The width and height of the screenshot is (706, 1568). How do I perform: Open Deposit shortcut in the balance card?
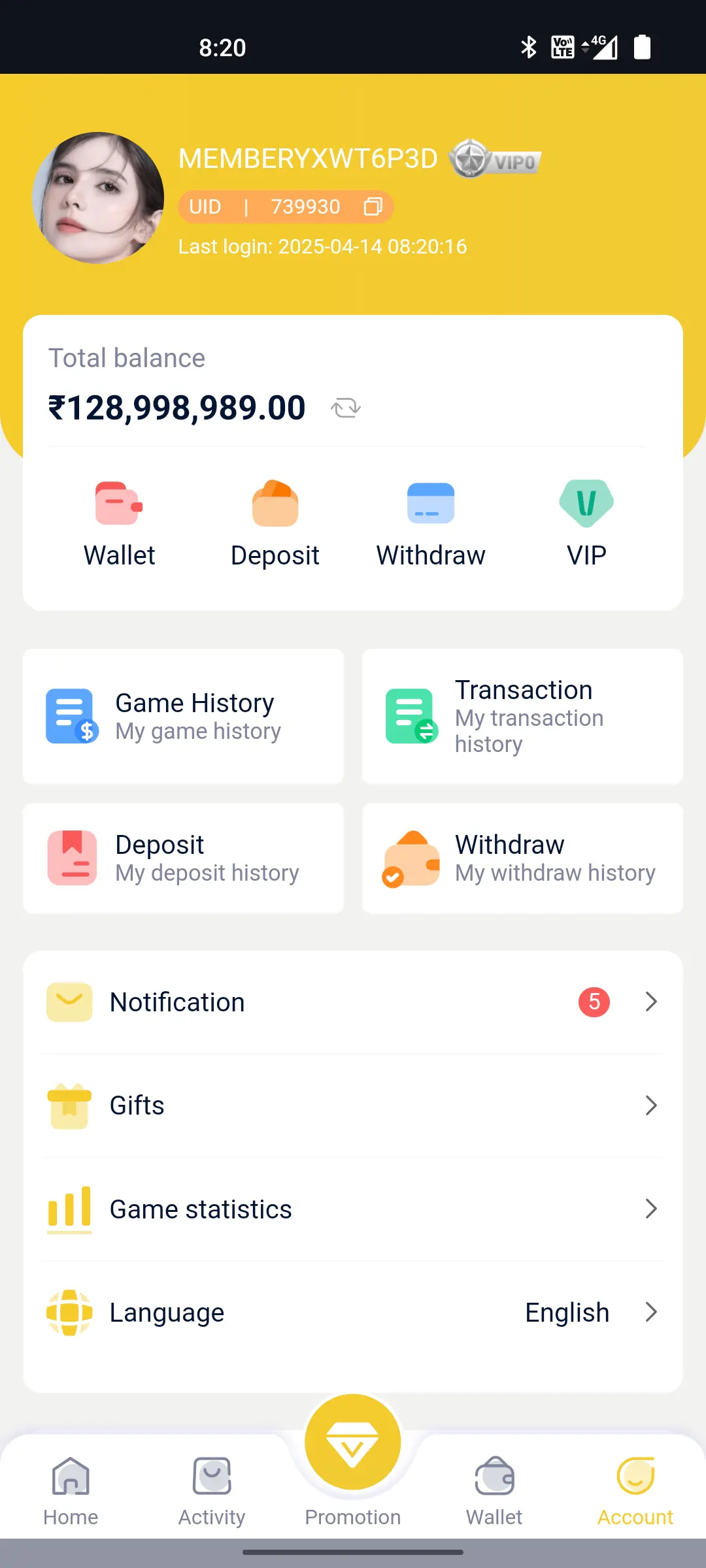275,524
